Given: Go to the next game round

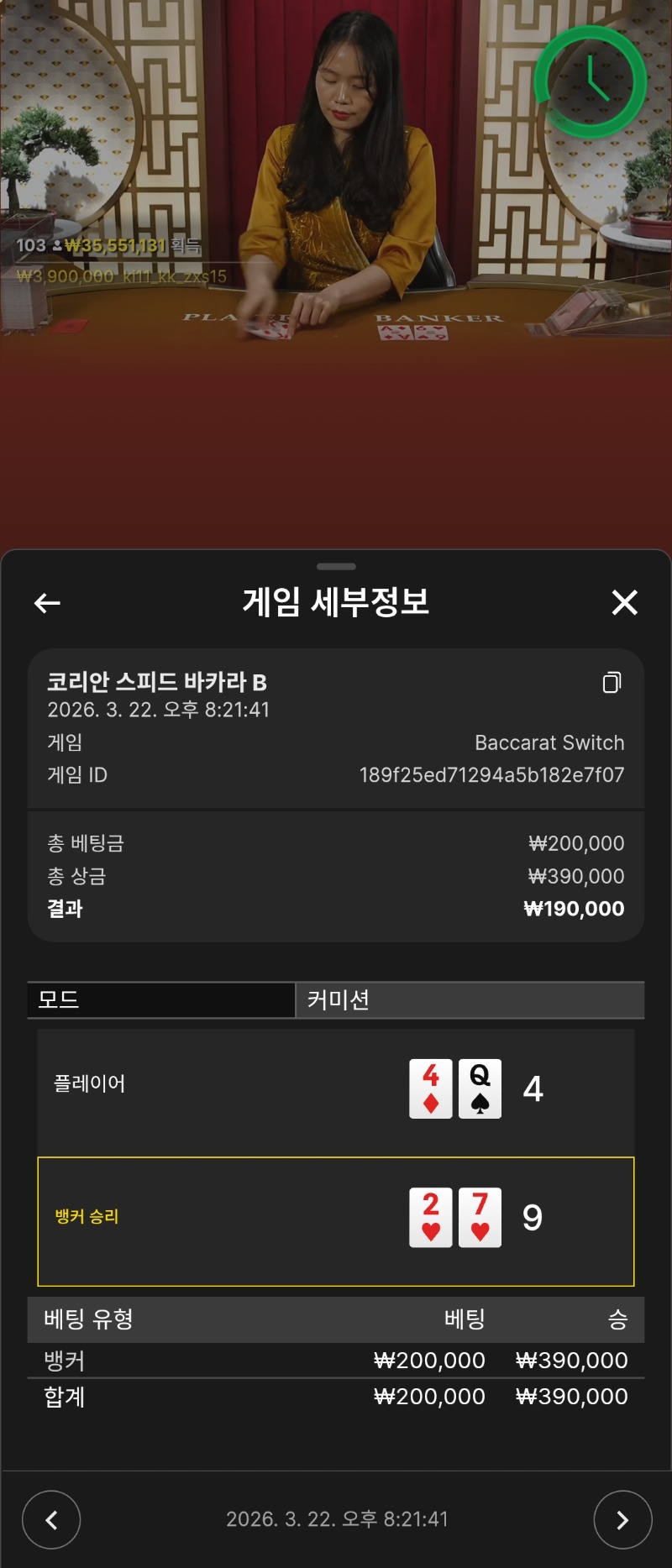Looking at the screenshot, I should 622,1519.
